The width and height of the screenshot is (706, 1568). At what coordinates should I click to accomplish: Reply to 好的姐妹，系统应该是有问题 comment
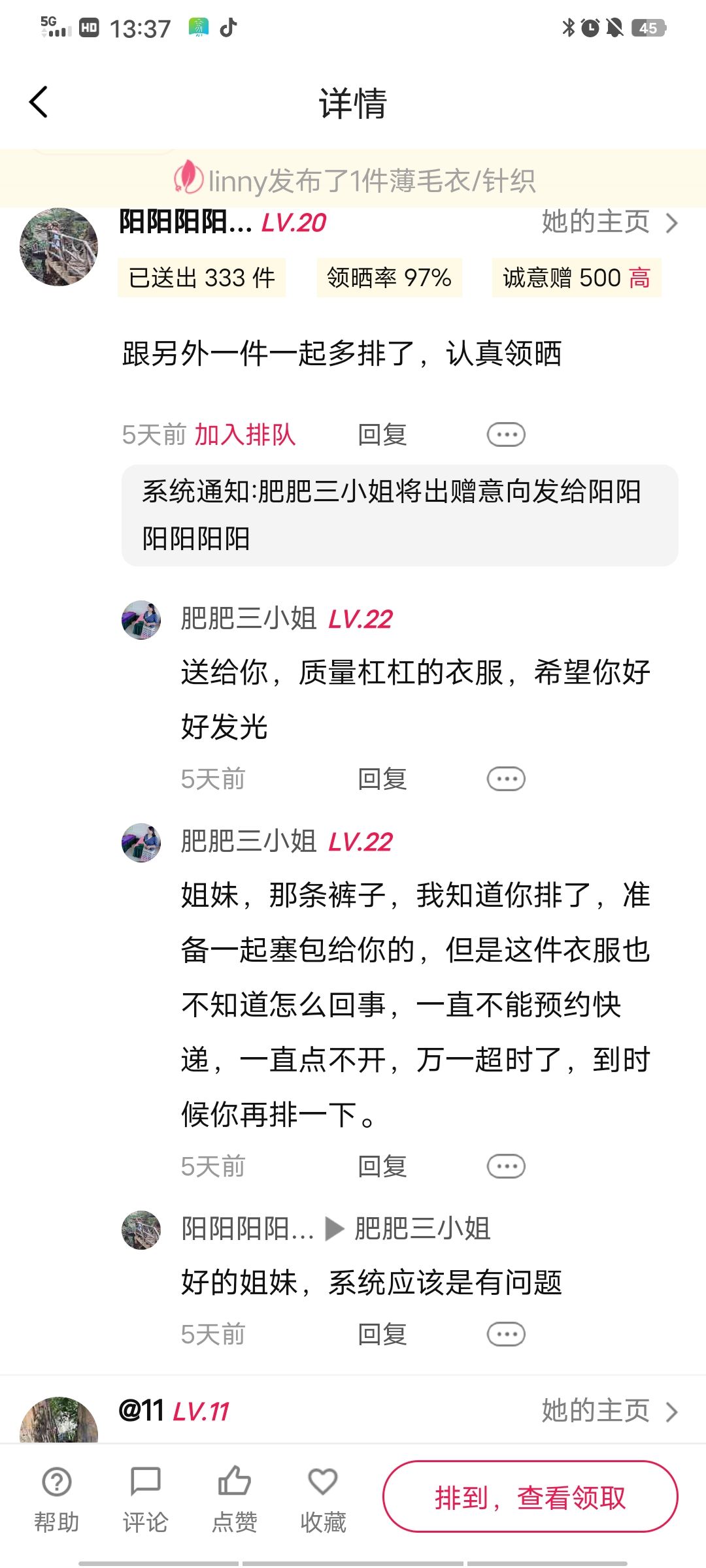click(x=382, y=1334)
